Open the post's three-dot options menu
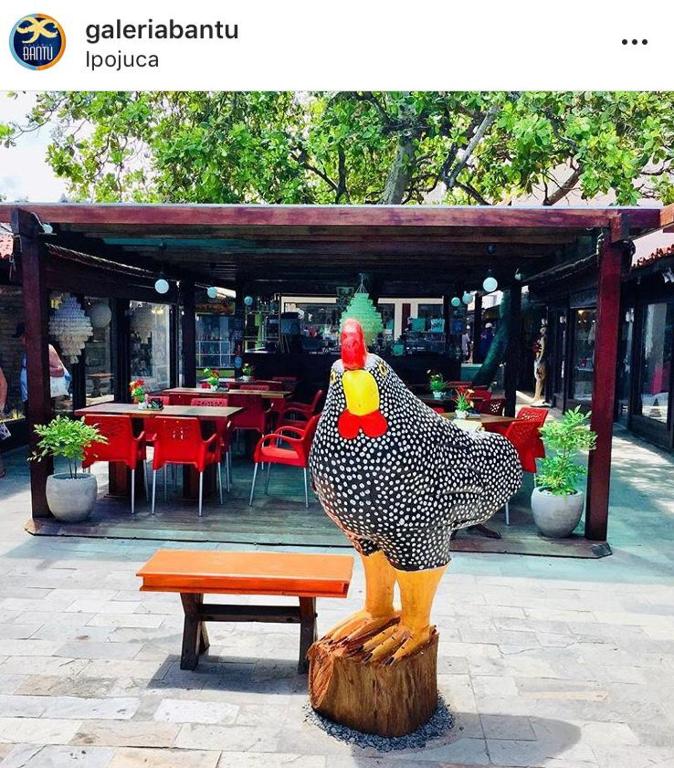This screenshot has width=674, height=768. click(x=634, y=42)
